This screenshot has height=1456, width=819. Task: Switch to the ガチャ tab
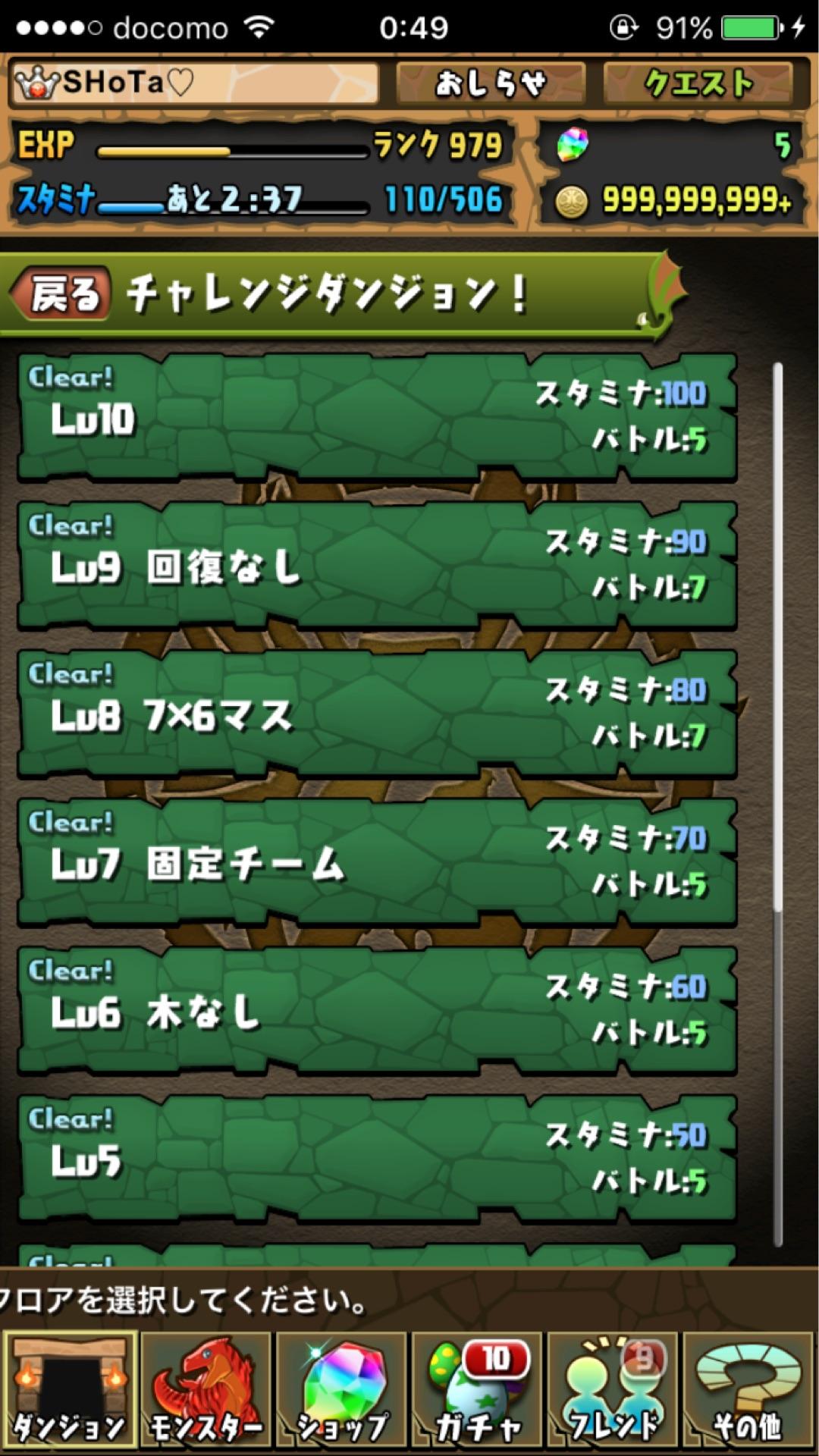(477, 1389)
